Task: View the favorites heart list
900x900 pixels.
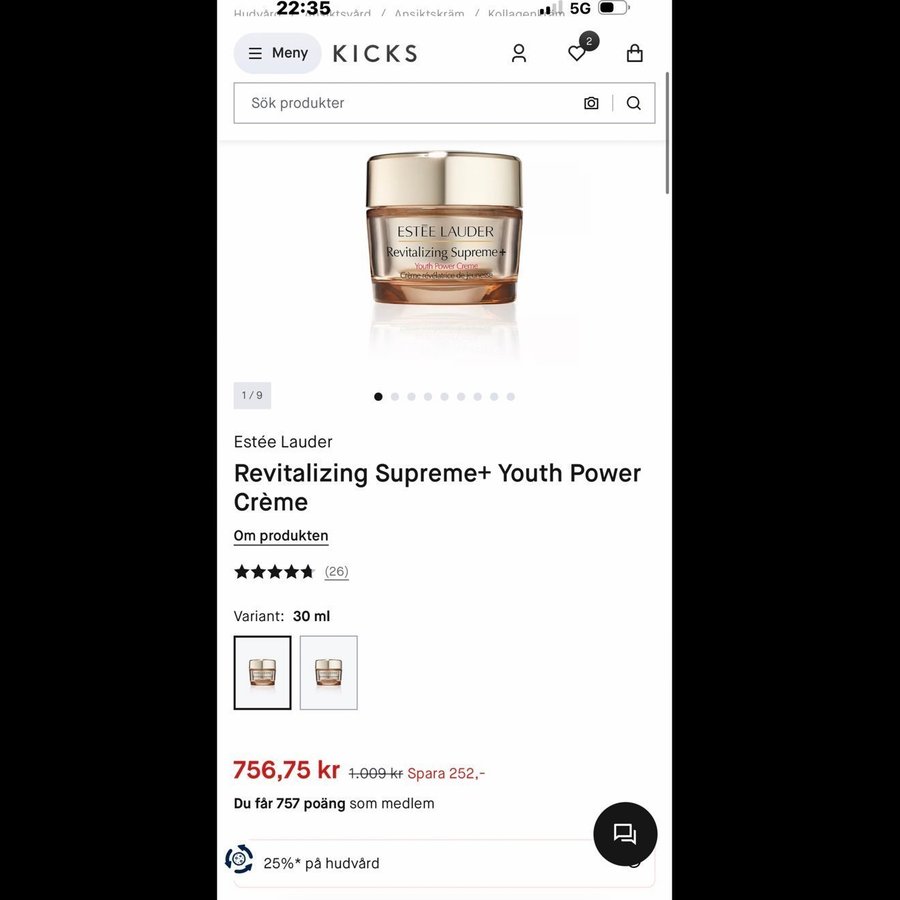Action: point(577,53)
